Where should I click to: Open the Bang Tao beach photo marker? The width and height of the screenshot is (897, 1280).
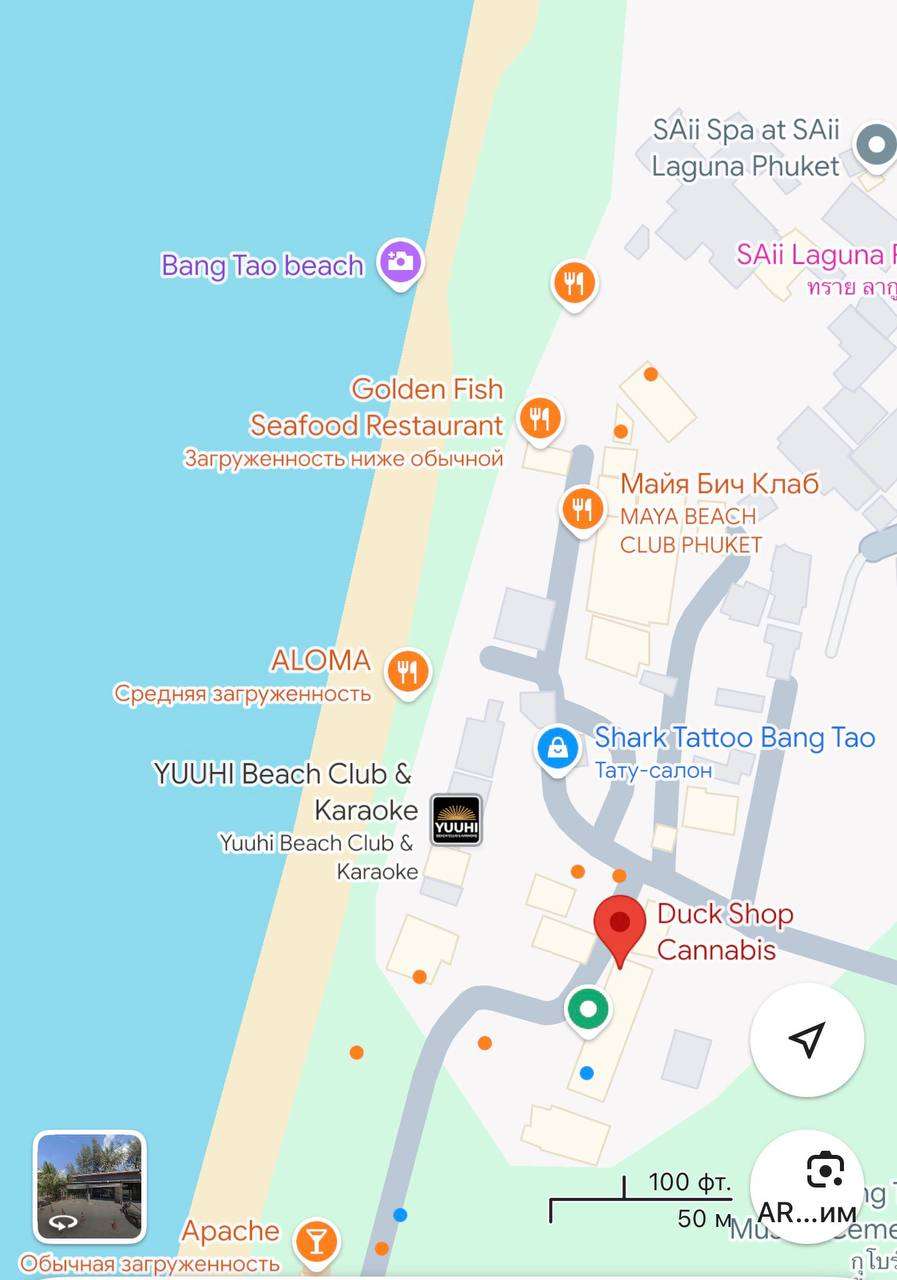click(400, 262)
